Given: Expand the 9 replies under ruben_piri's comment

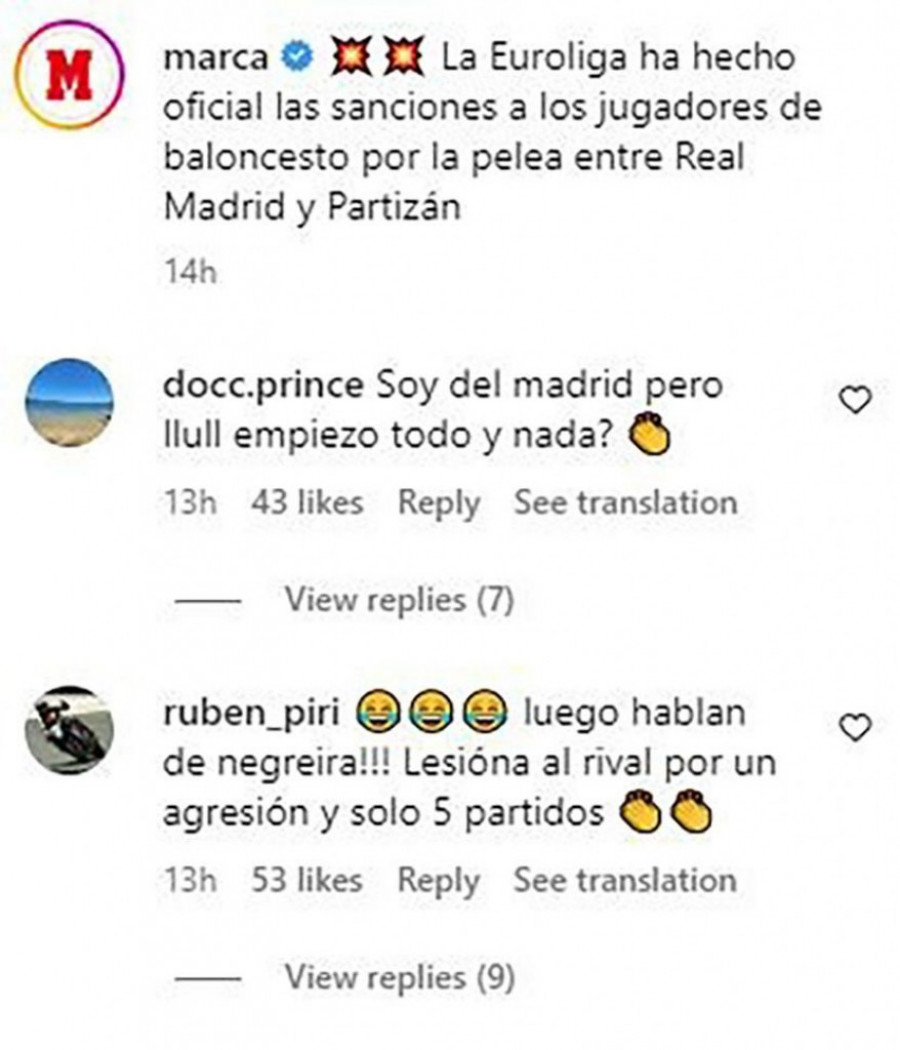Looking at the screenshot, I should coord(398,977).
